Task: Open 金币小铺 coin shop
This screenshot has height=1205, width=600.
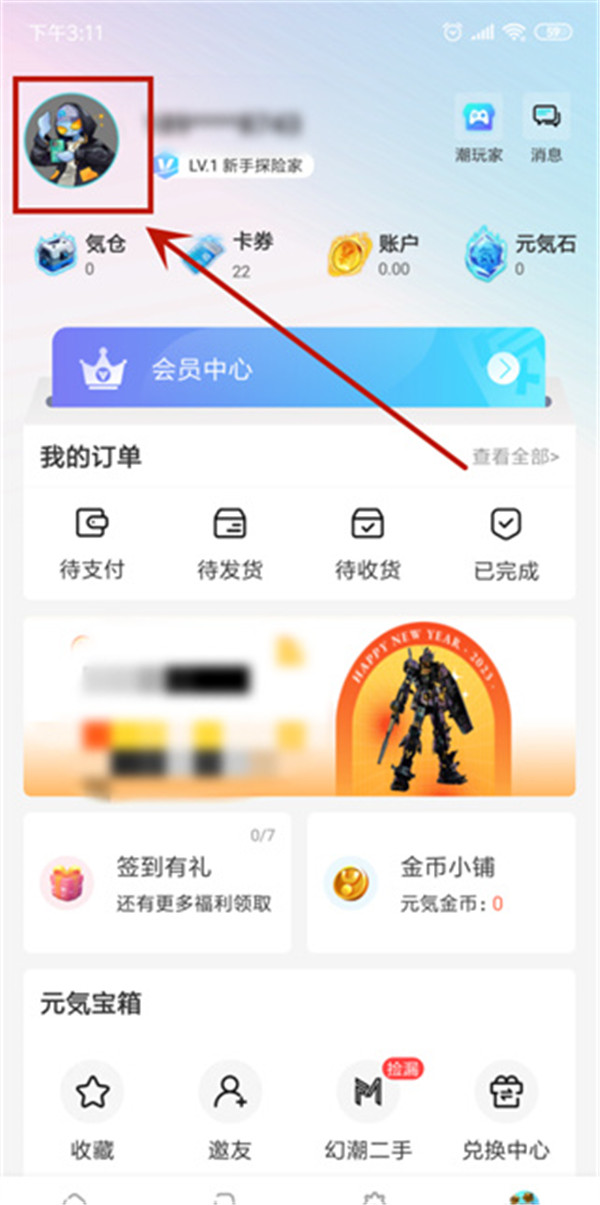Action: click(440, 882)
